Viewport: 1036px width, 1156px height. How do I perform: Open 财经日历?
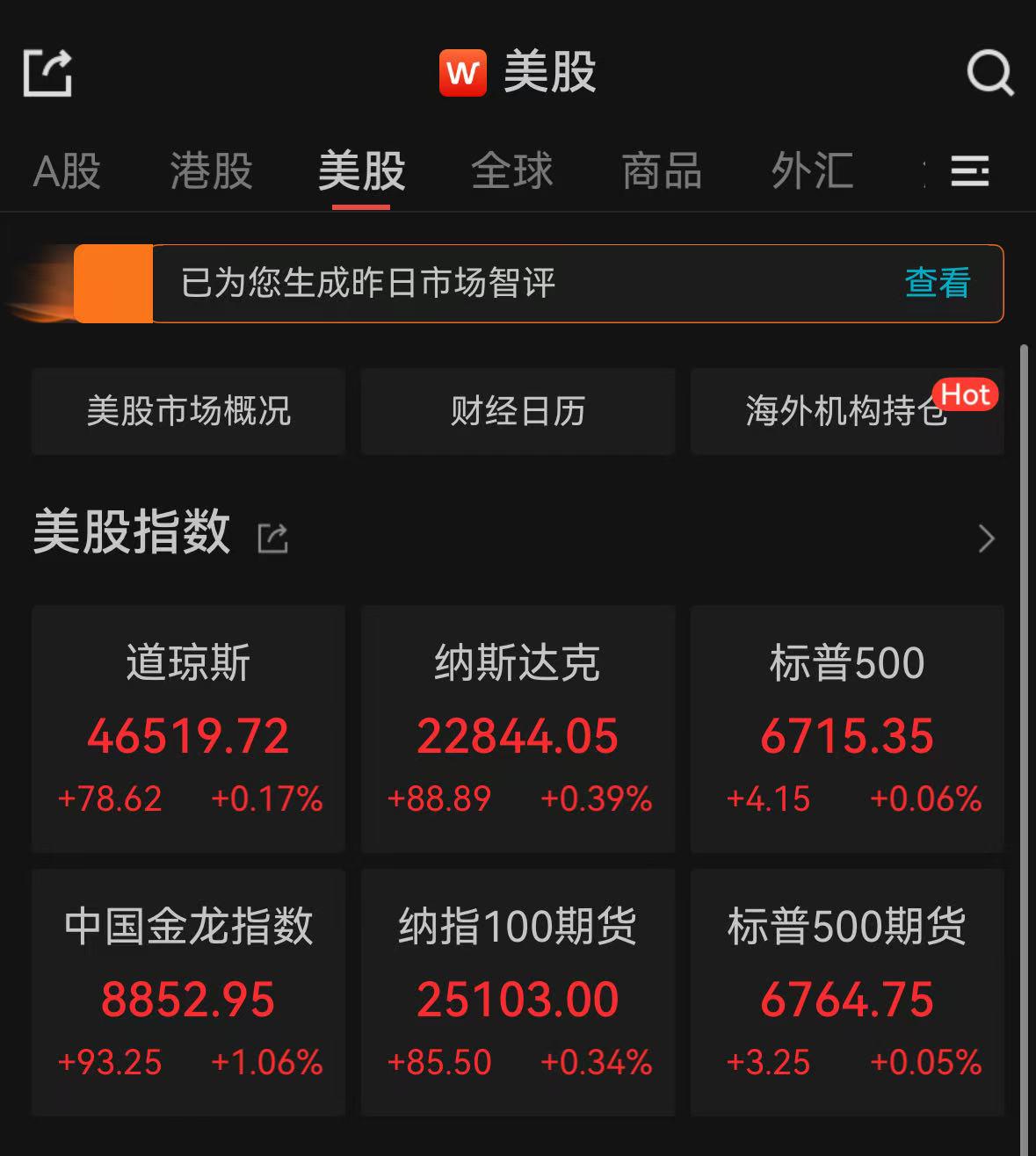pyautogui.click(x=518, y=411)
